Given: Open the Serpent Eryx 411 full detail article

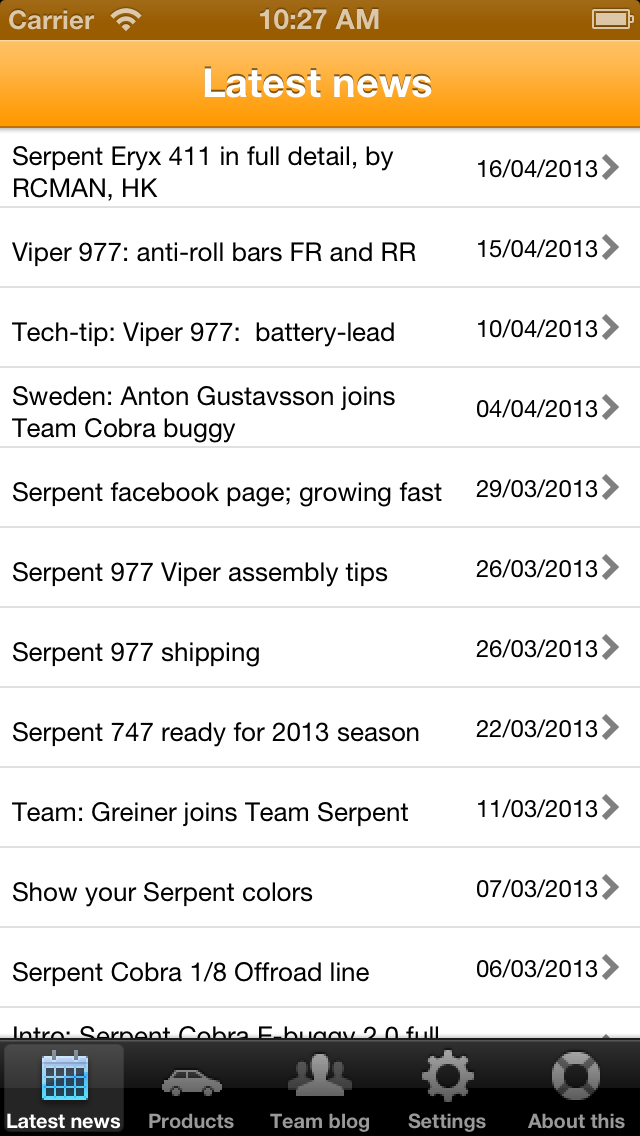Looking at the screenshot, I should tap(320, 168).
